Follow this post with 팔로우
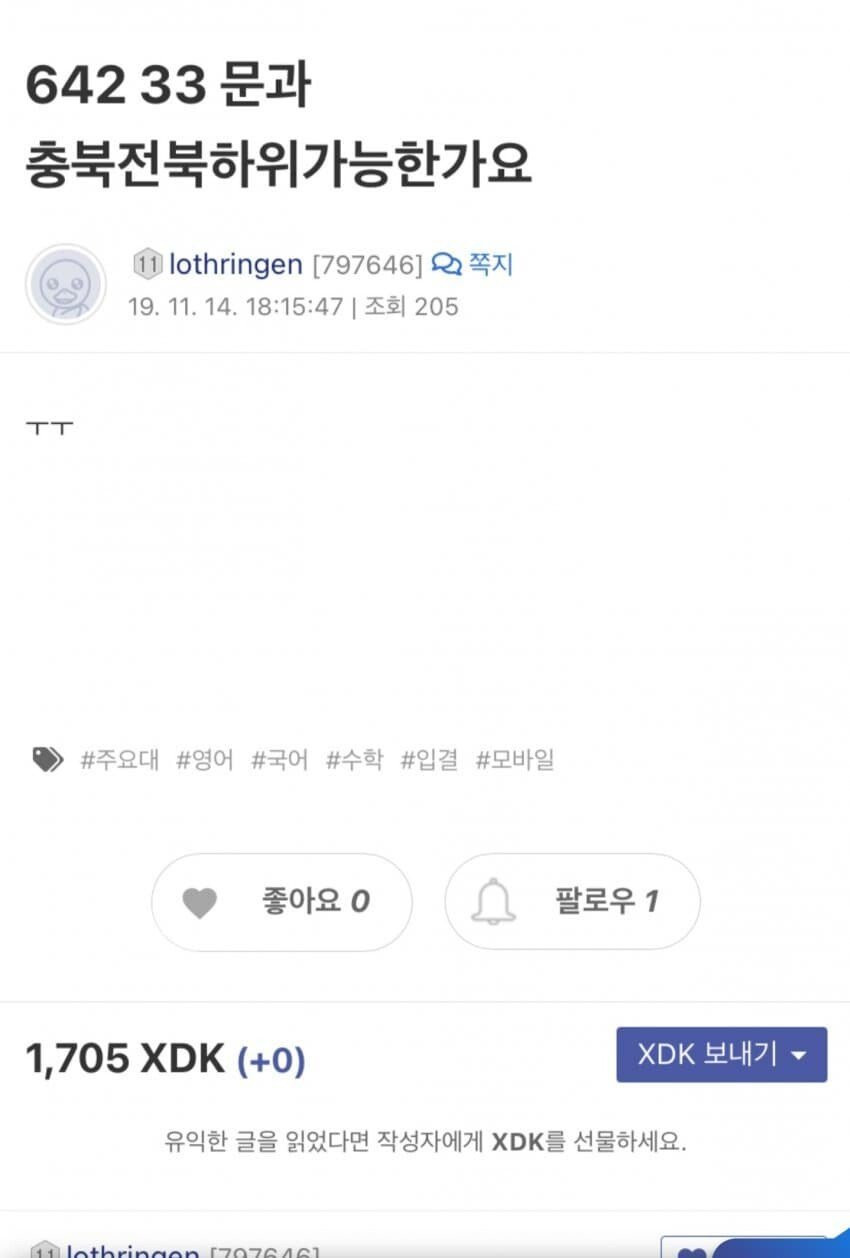 (x=572, y=902)
